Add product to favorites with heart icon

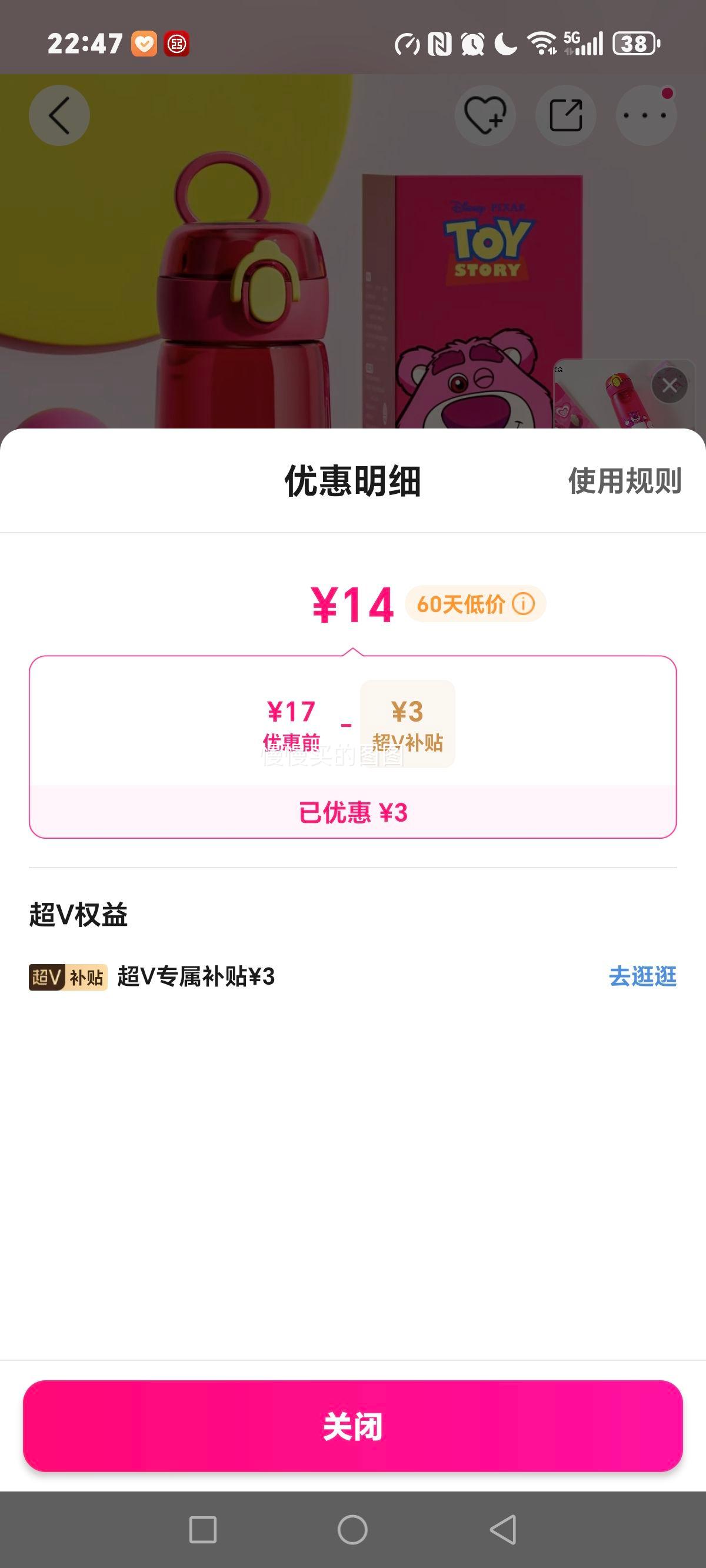(x=484, y=115)
